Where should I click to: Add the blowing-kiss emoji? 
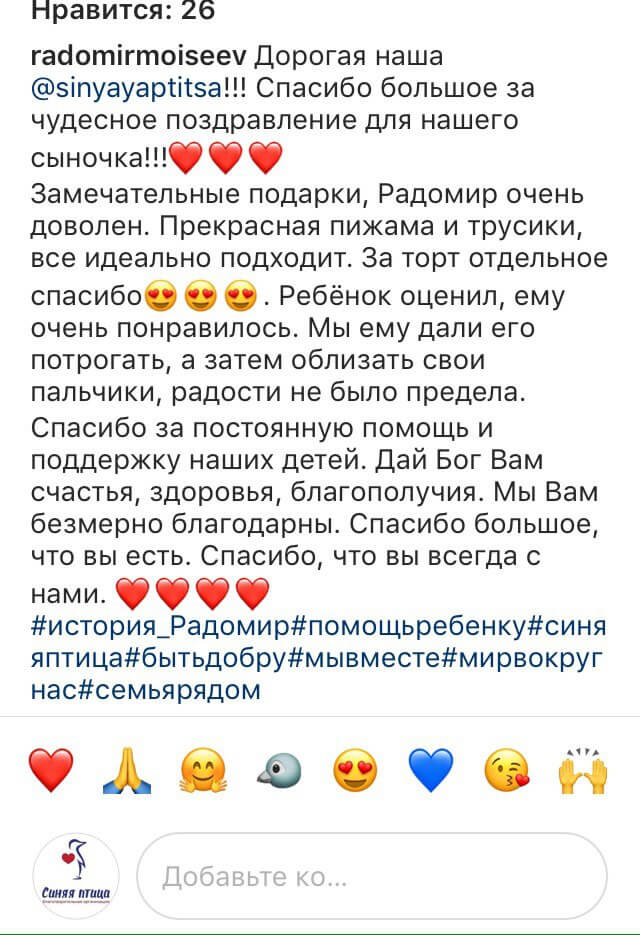click(507, 770)
